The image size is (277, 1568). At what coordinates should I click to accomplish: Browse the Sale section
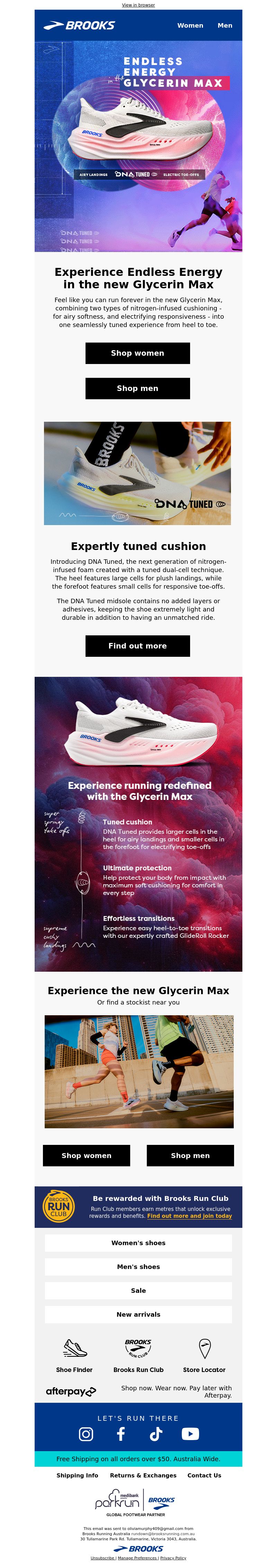[x=138, y=1290]
